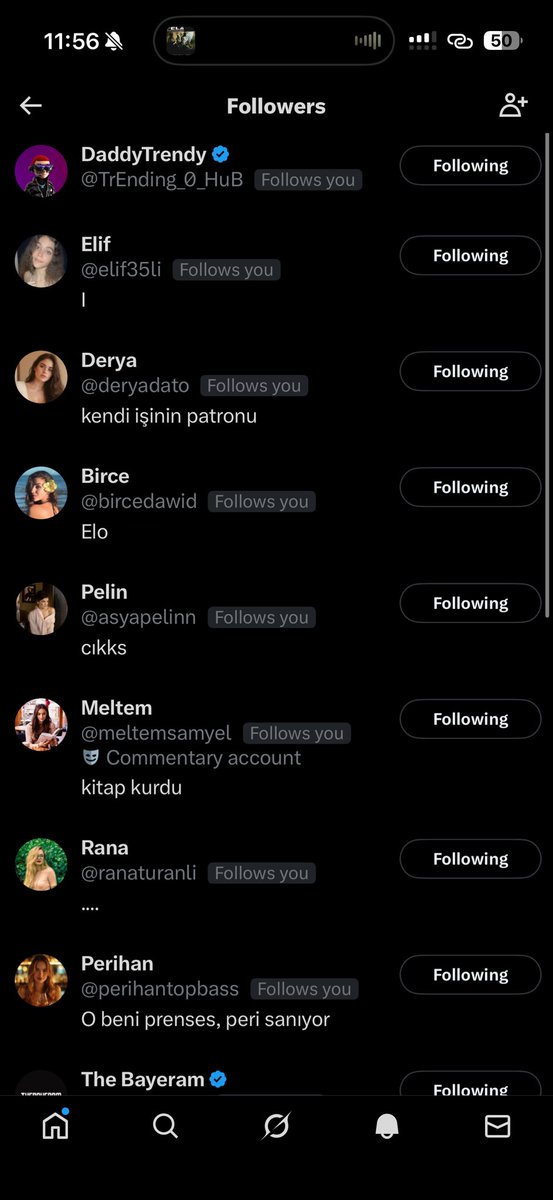This screenshot has height=1200, width=553.
Task: Unfollow Elif via her Following button
Action: (x=470, y=256)
